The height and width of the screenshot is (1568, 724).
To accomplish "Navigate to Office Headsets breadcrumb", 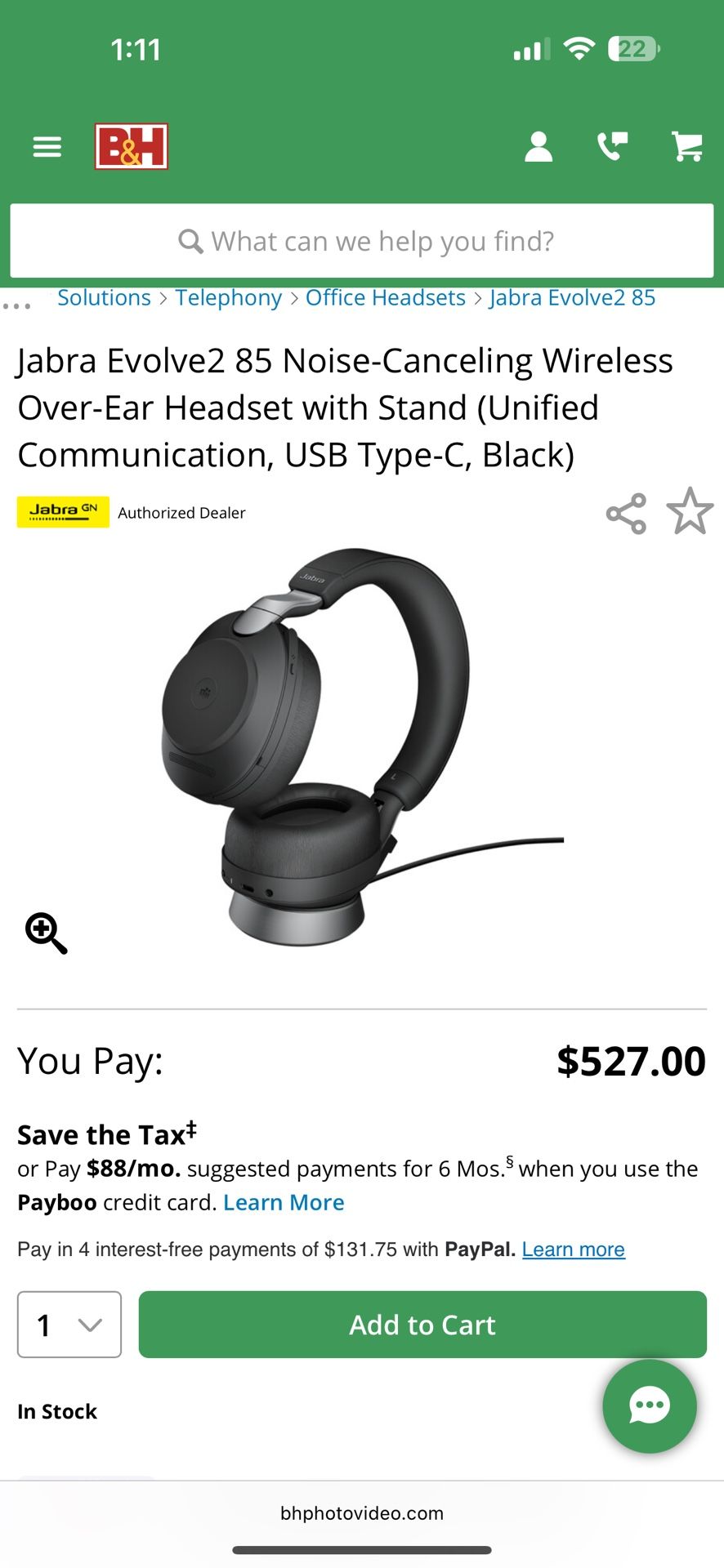I will click(x=385, y=297).
